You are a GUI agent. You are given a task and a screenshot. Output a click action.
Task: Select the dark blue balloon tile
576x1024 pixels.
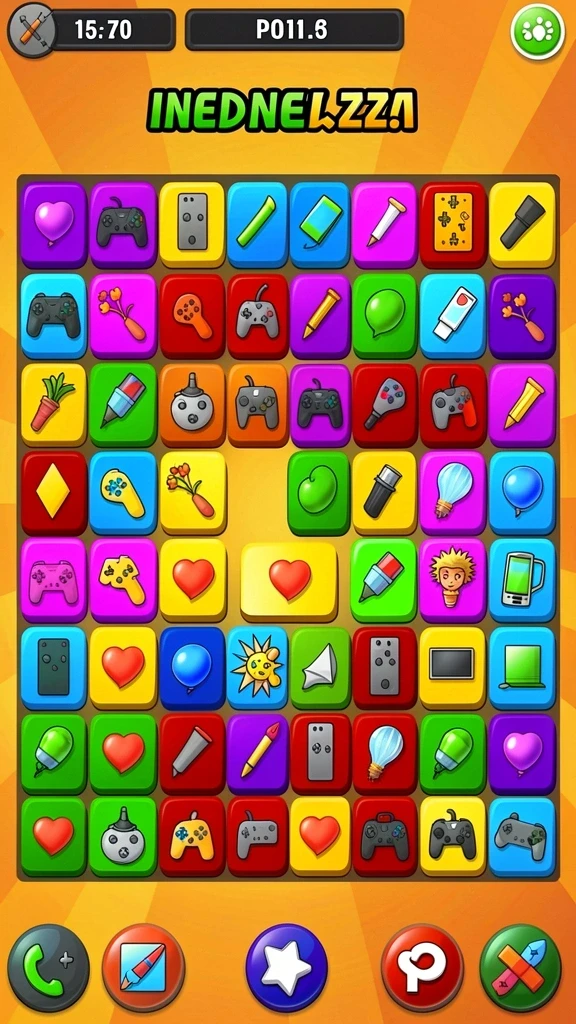tap(192, 668)
